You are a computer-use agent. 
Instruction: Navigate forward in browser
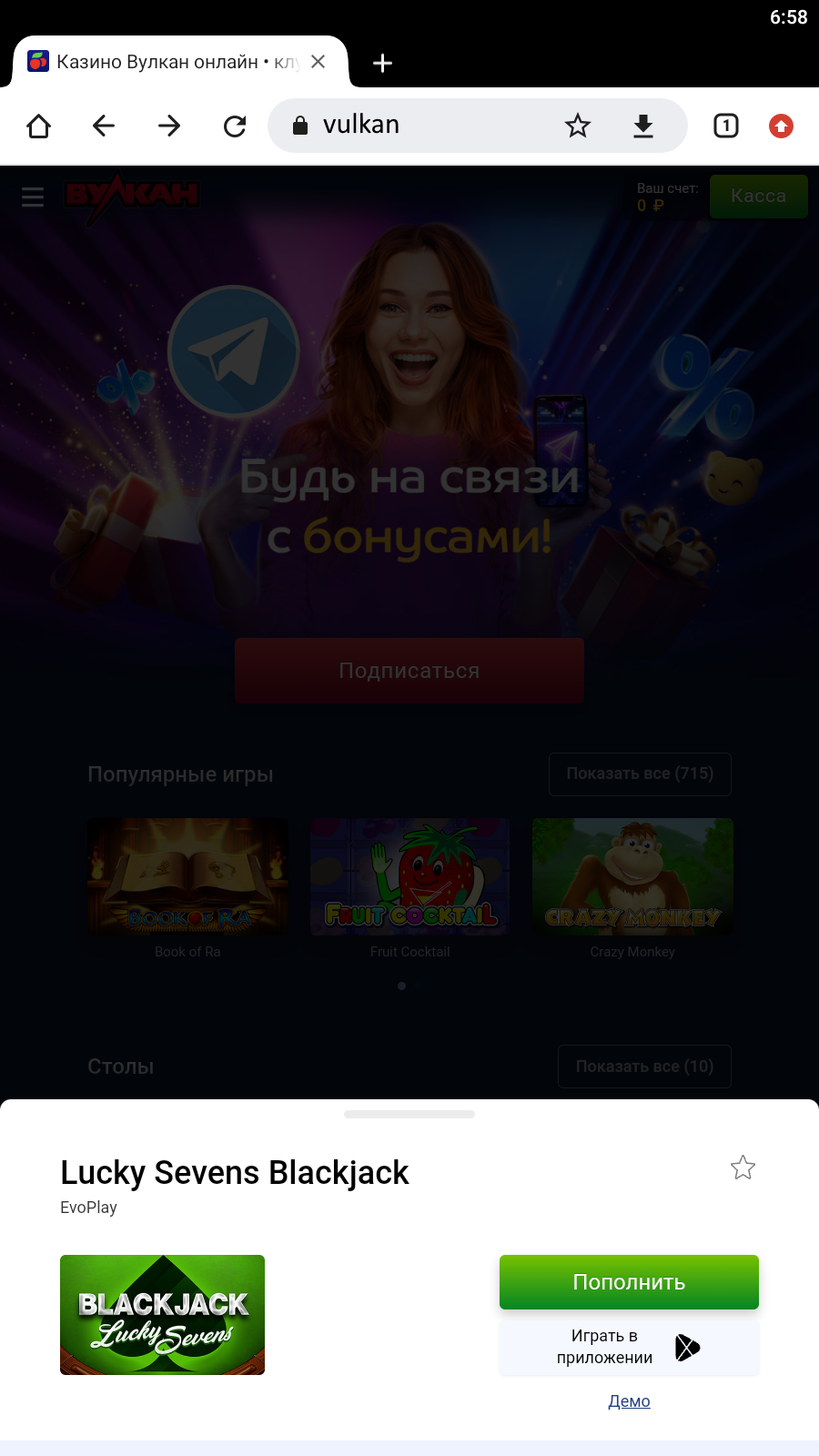[x=169, y=126]
